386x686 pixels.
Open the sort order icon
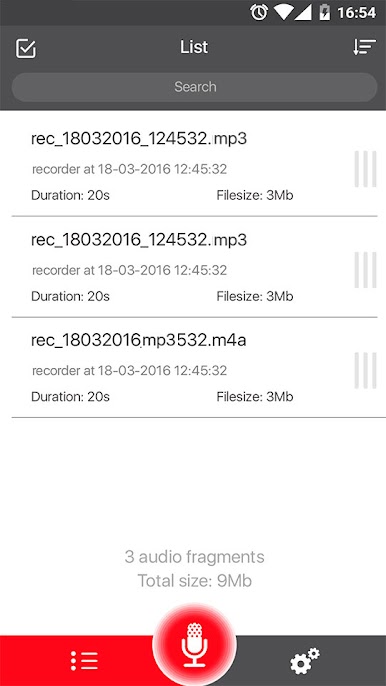pos(364,47)
